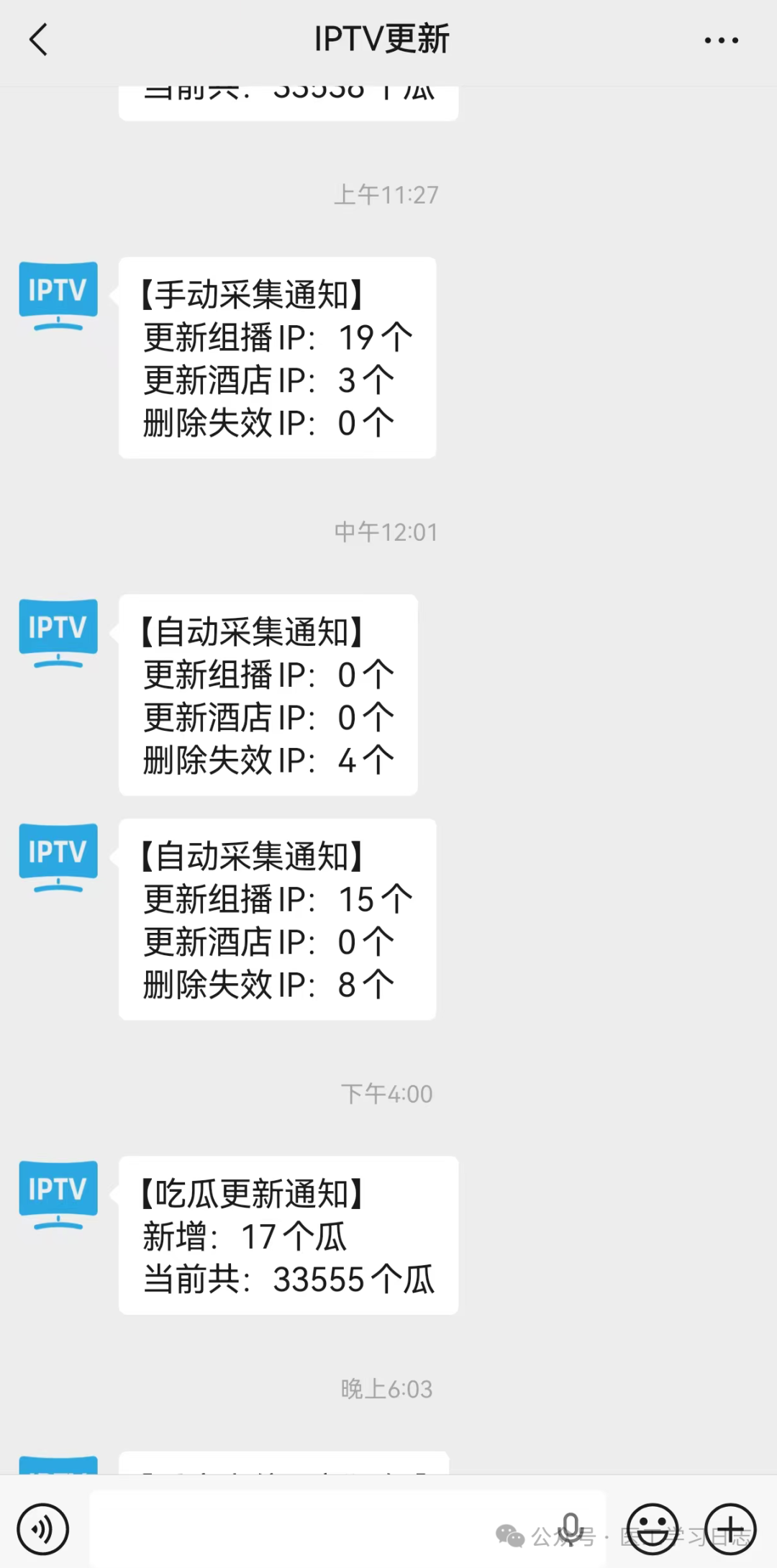777x1568 pixels.
Task: Tap the 下午4:00 timestamp label
Action: tap(386, 1093)
